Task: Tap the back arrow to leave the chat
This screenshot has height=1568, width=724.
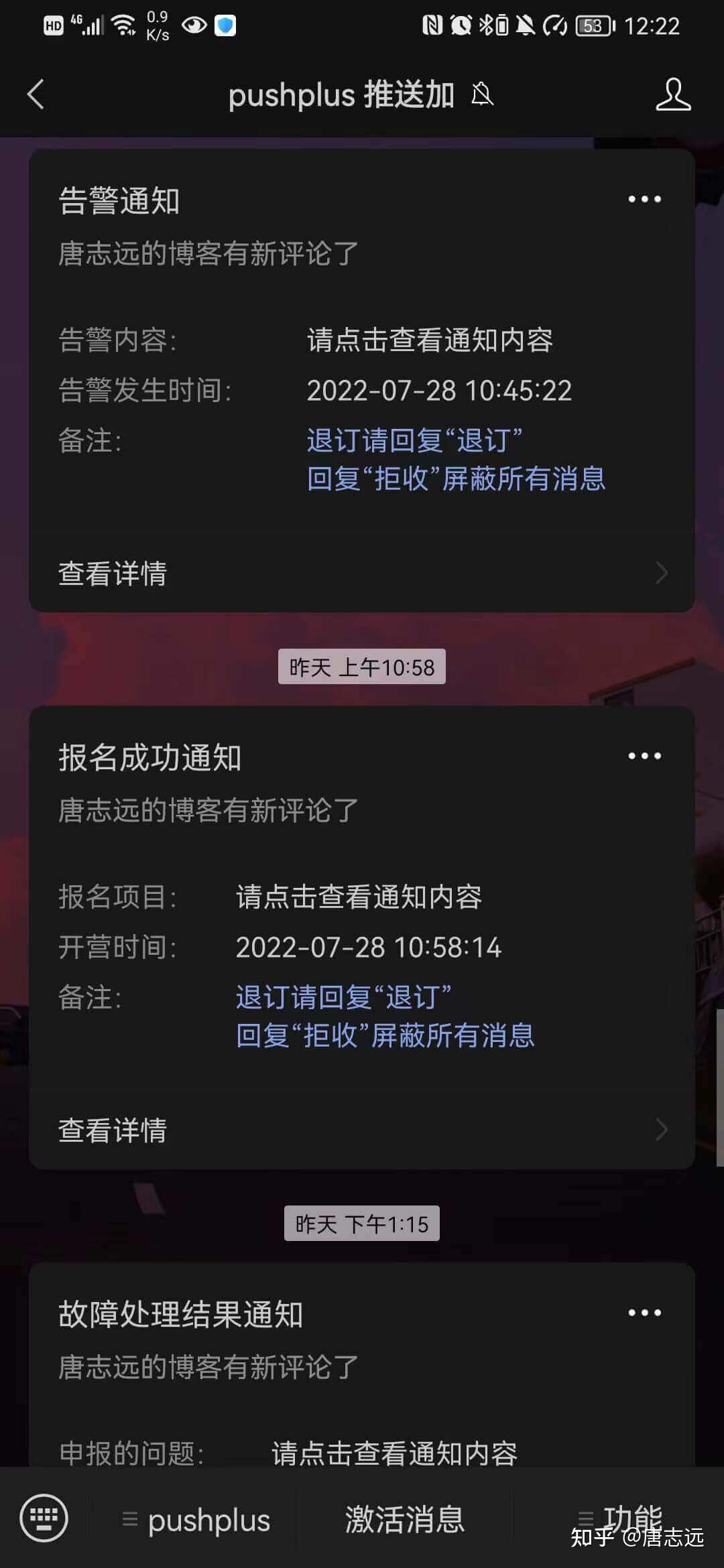Action: tap(37, 94)
